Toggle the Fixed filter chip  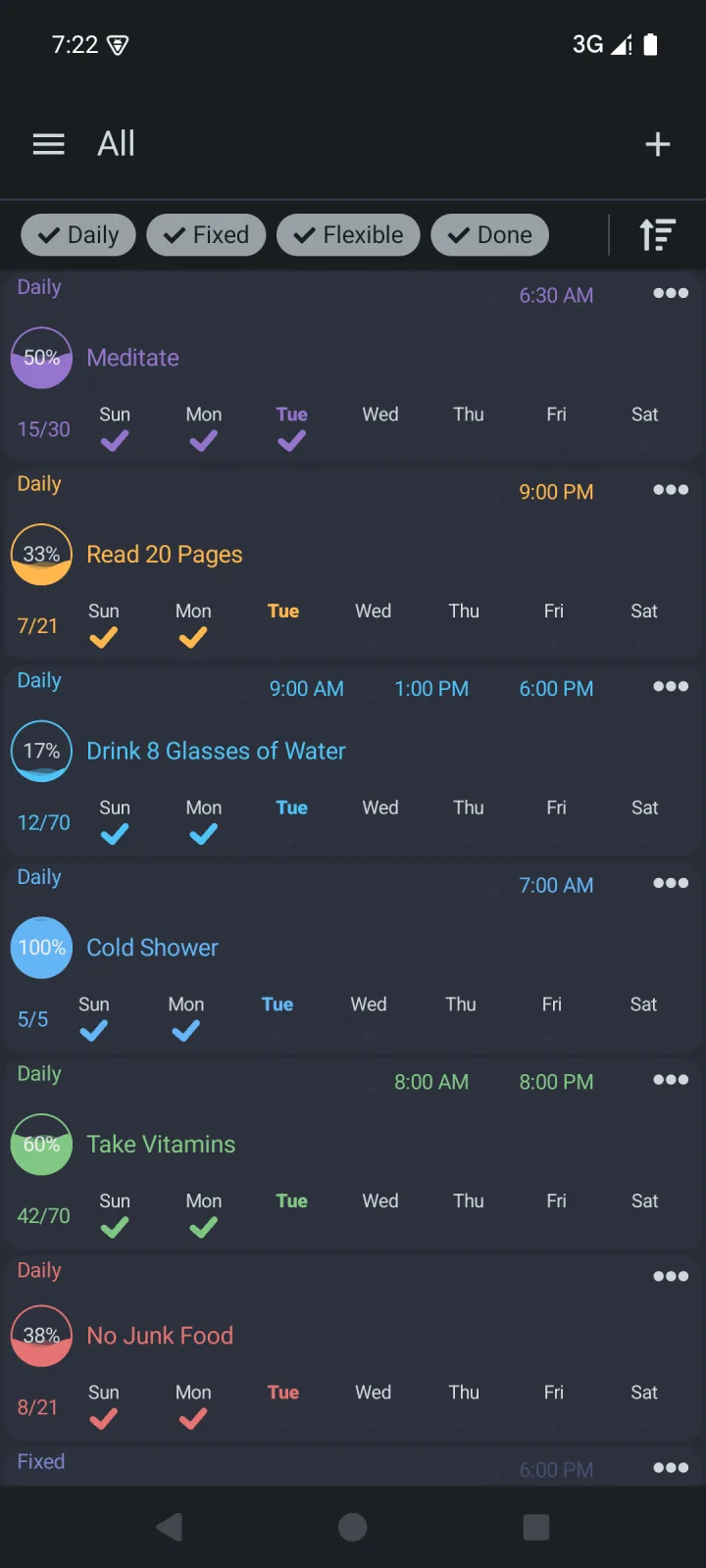[206, 235]
